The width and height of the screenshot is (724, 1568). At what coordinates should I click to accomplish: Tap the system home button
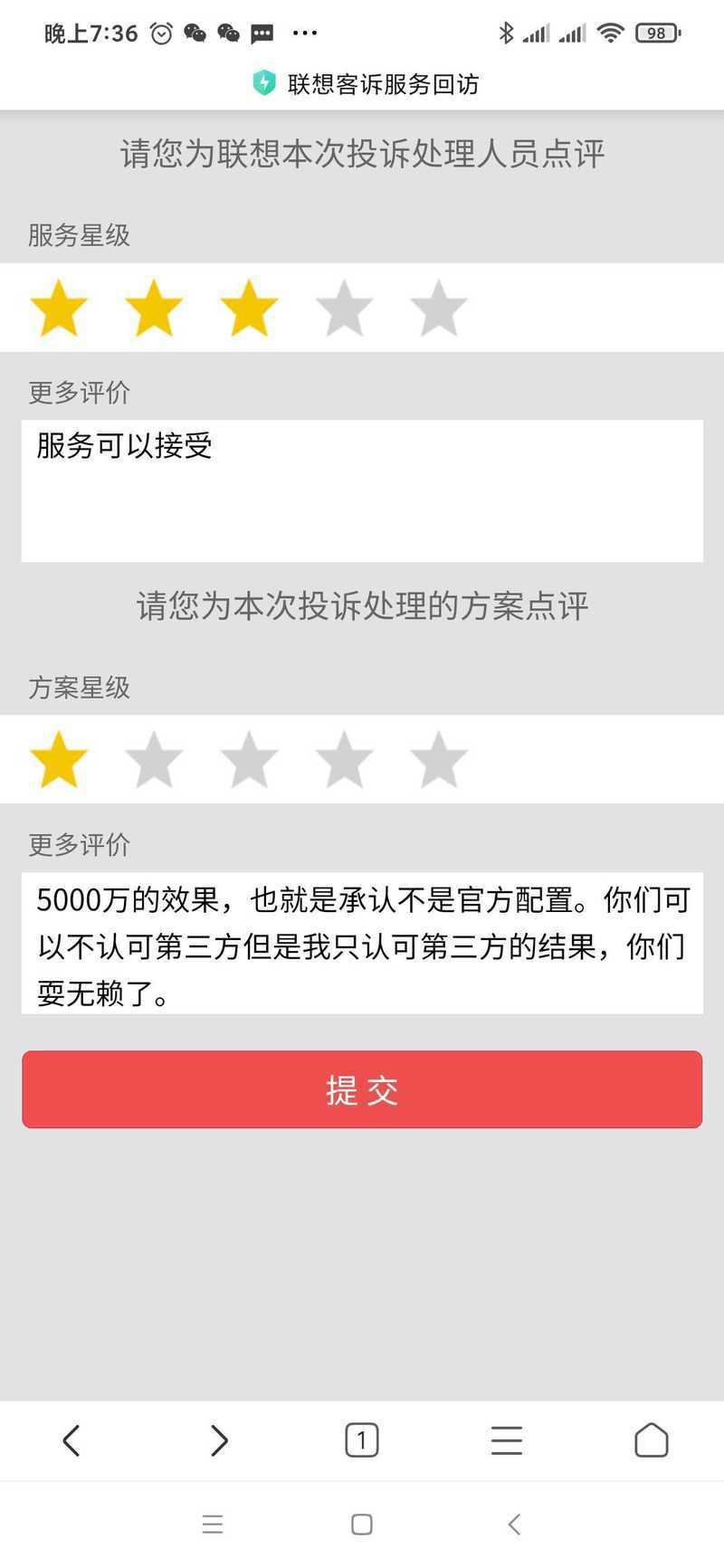tap(362, 1525)
